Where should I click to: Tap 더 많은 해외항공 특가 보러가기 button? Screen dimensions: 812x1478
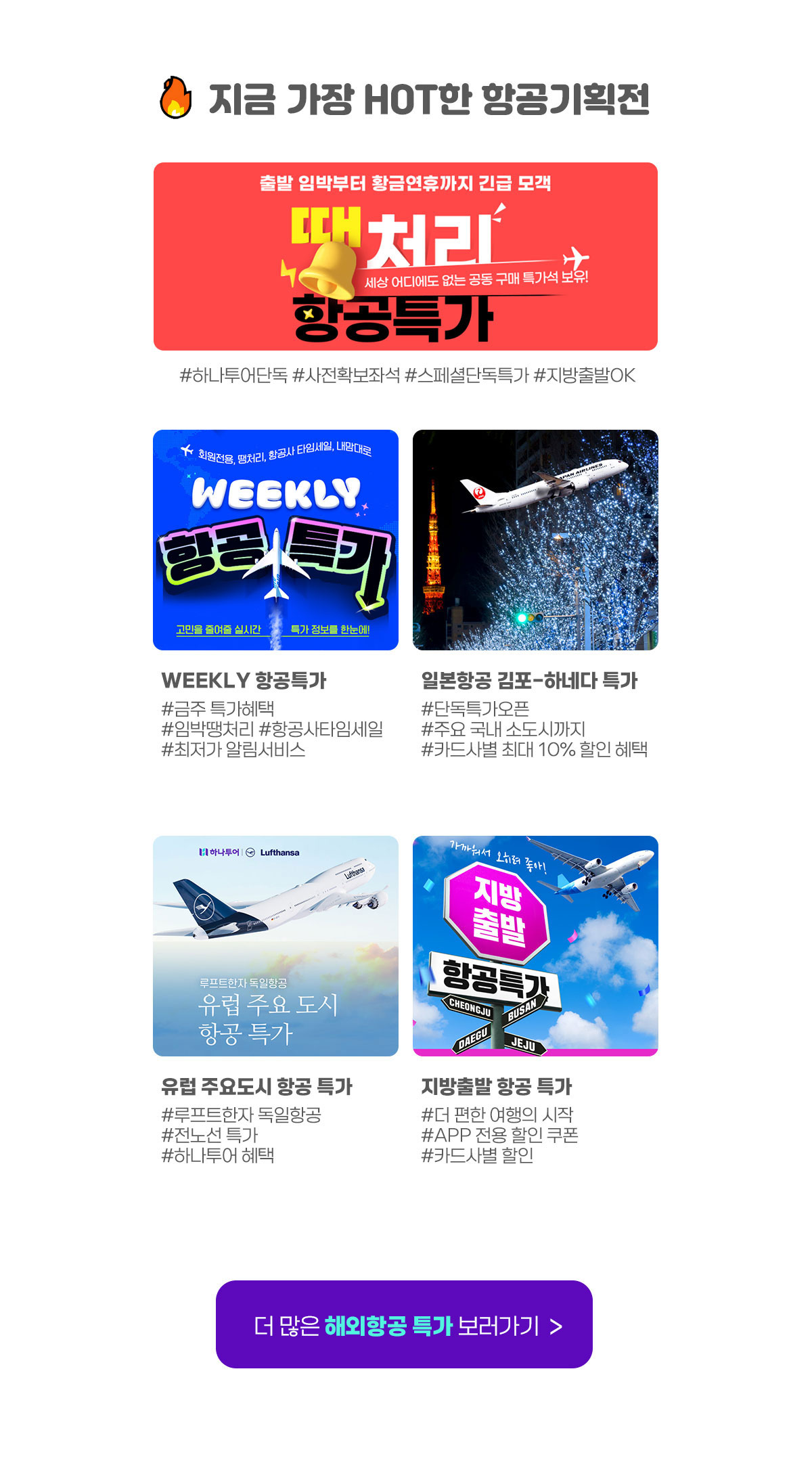click(404, 1324)
